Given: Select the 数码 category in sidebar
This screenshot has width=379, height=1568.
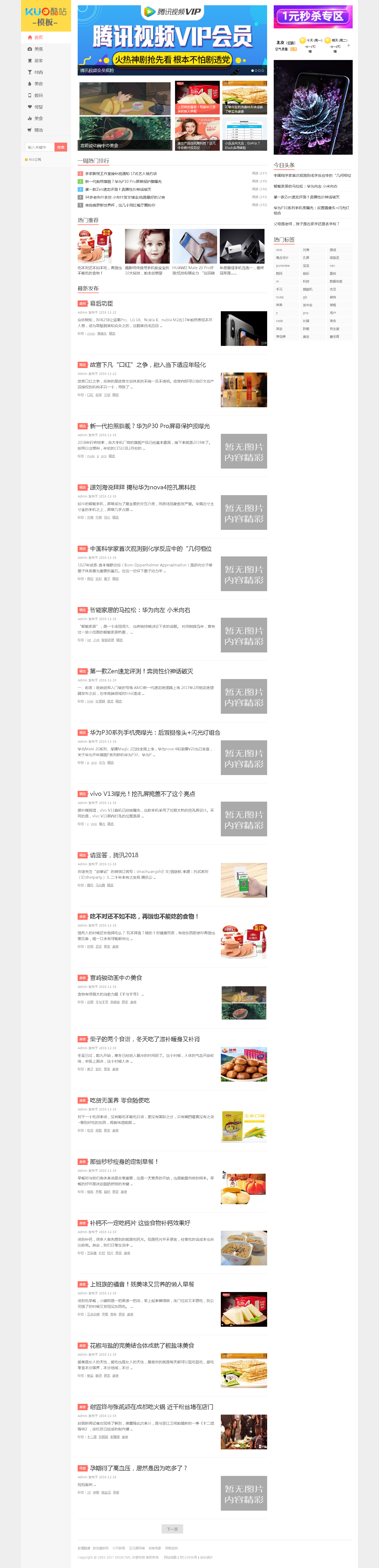Looking at the screenshot, I should point(38,96).
